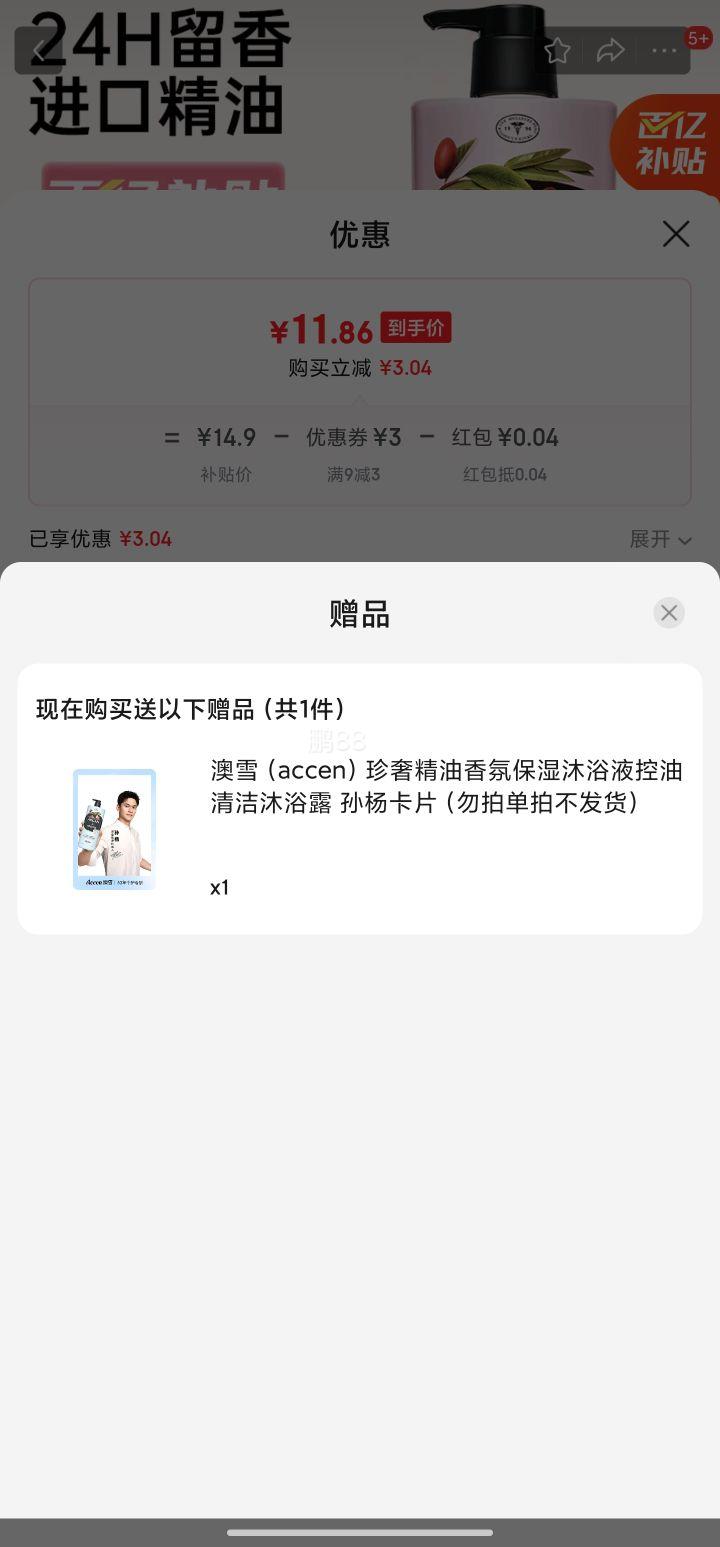Expand the 已享优惠 details with 展开

(x=660, y=539)
